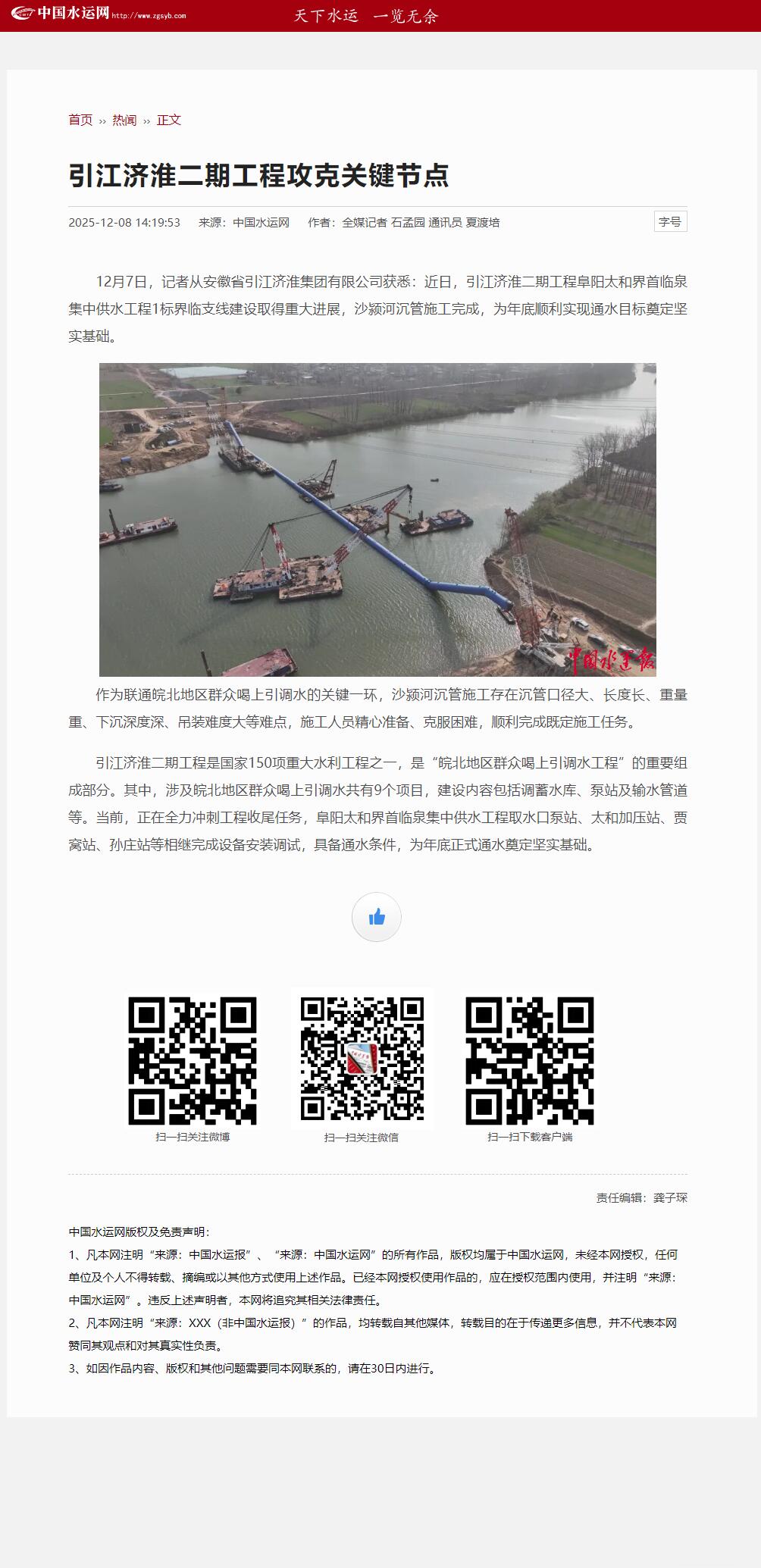The height and width of the screenshot is (1568, 761).
Task: Tap the 字号 font size button
Action: tap(670, 221)
